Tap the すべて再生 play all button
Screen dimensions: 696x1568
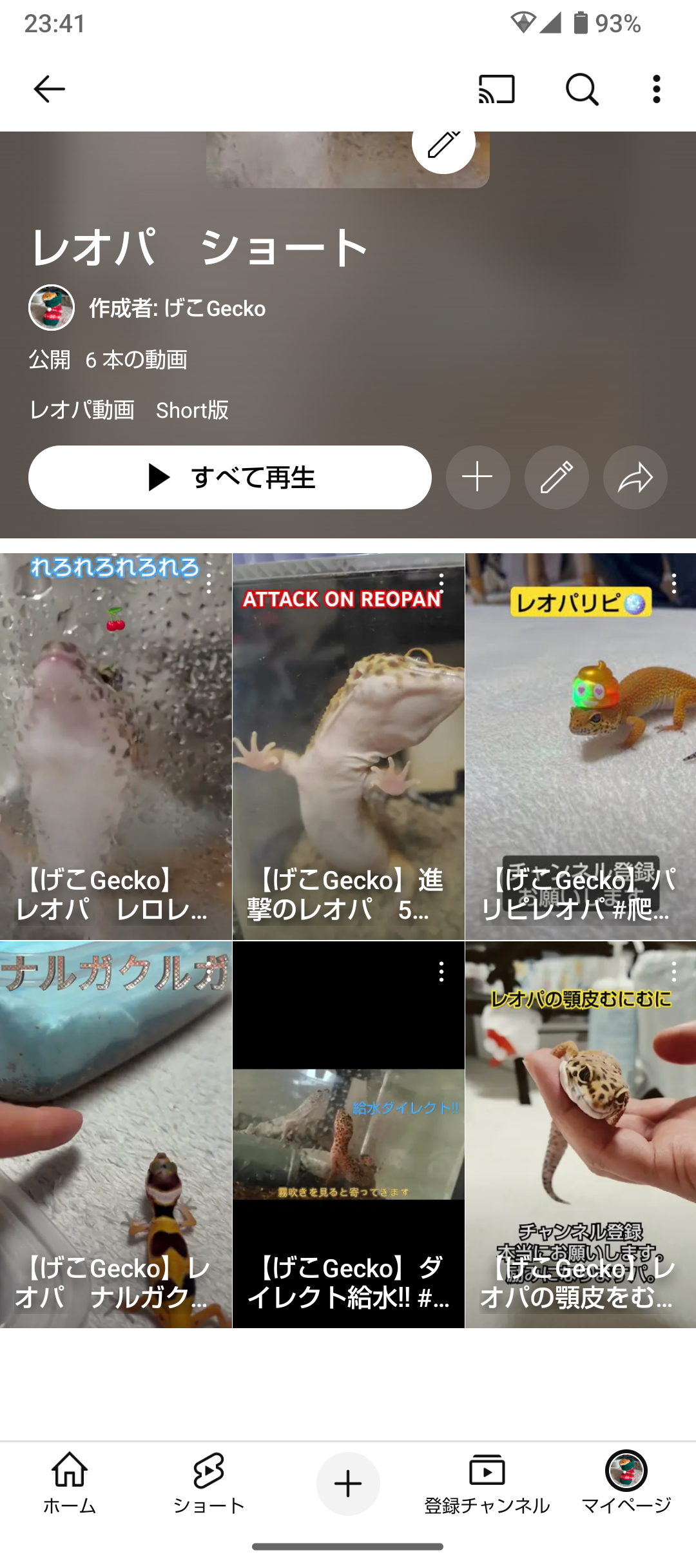(x=230, y=477)
